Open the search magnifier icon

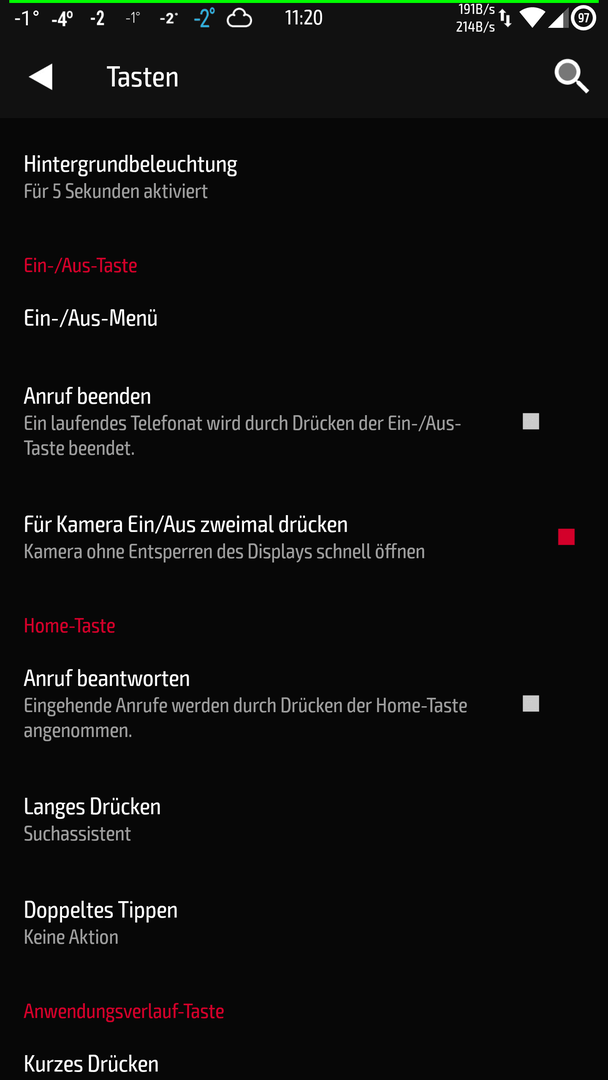572,76
